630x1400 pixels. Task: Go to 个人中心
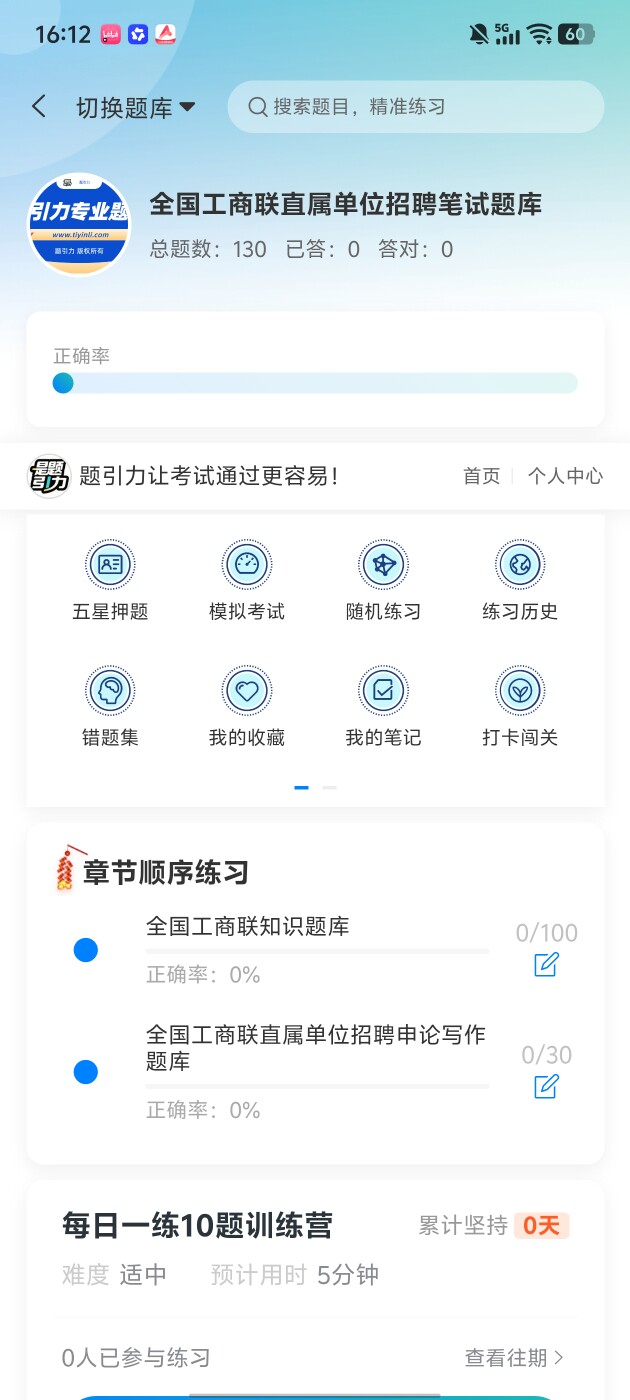565,476
